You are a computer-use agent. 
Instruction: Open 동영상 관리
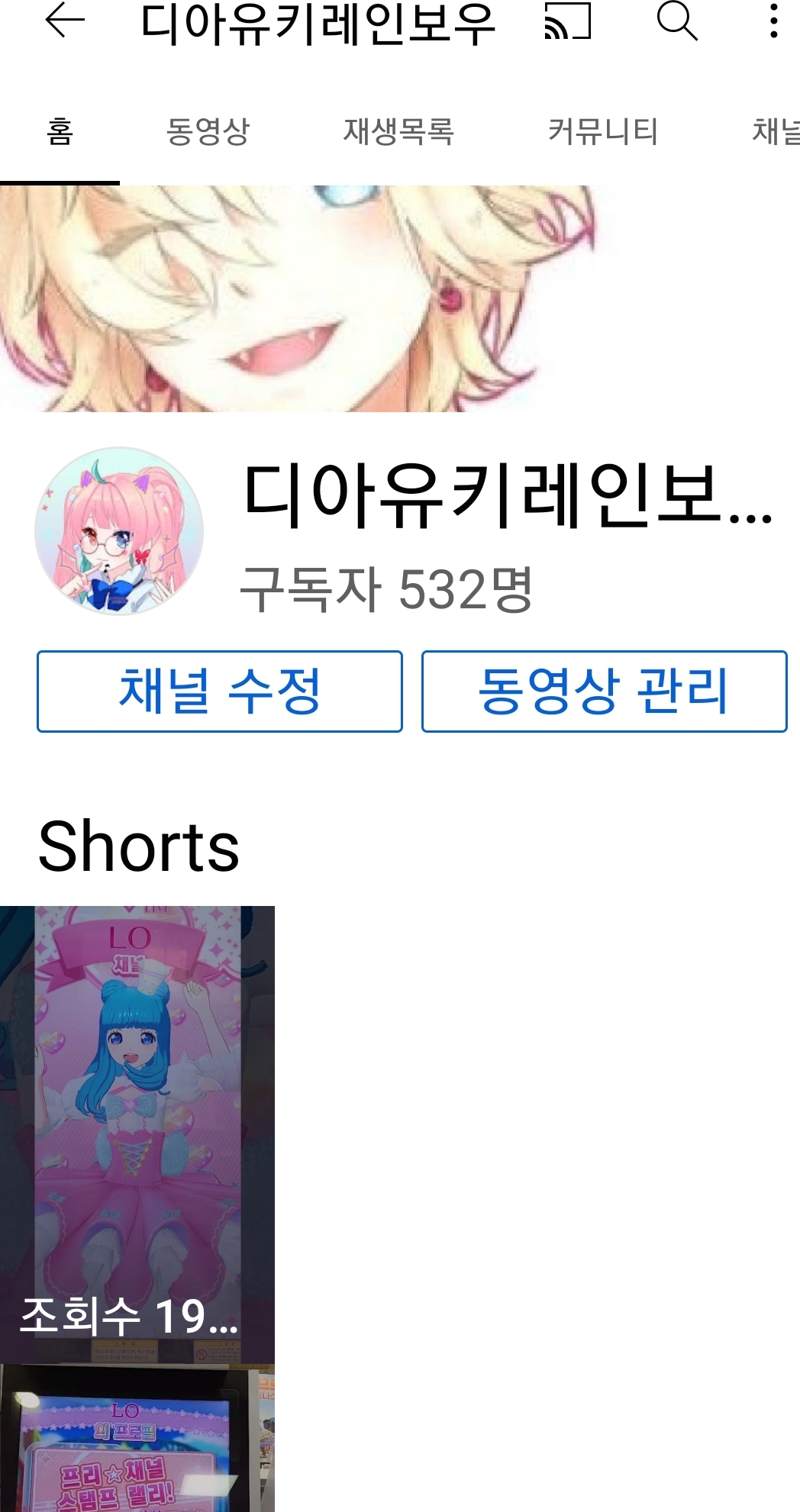[x=604, y=692]
